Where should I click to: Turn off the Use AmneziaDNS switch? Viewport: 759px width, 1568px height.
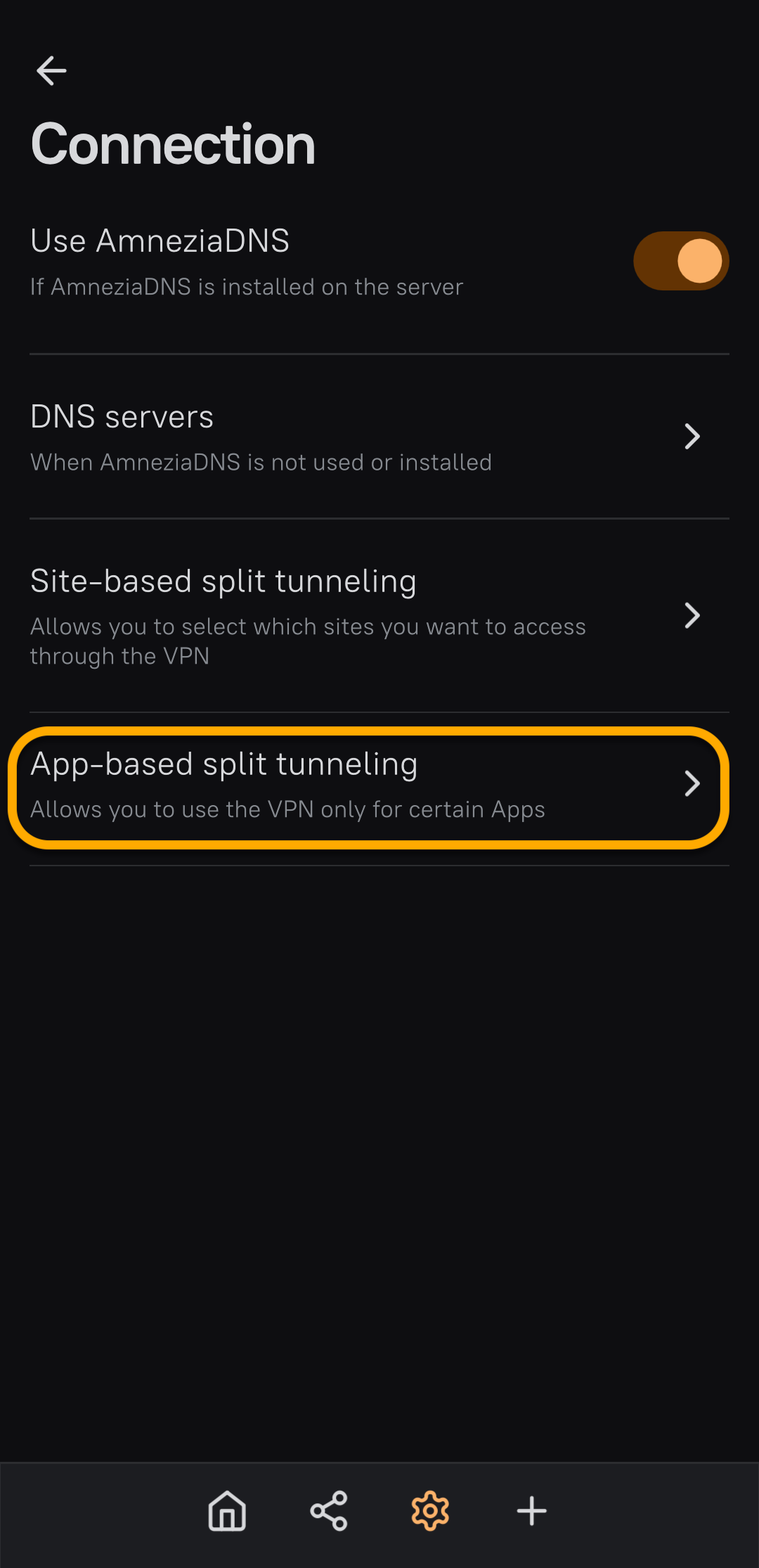(680, 261)
